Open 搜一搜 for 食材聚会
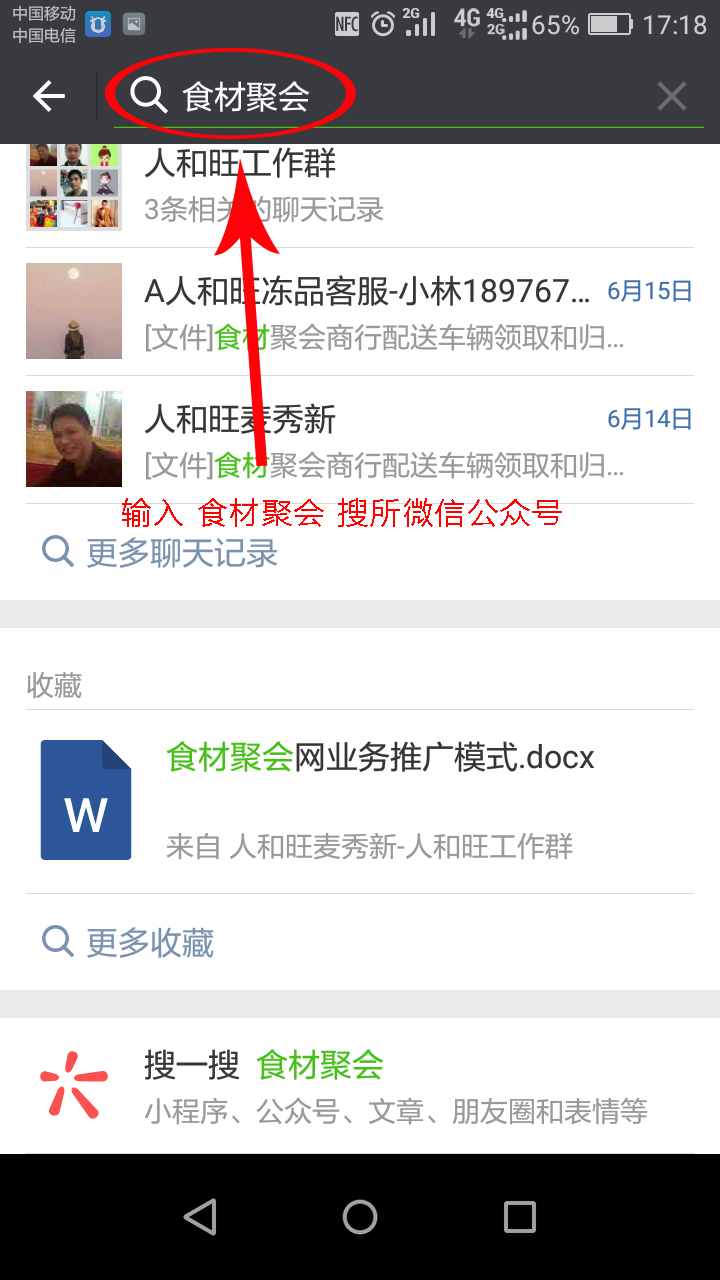Image resolution: width=720 pixels, height=1280 pixels. click(360, 1086)
